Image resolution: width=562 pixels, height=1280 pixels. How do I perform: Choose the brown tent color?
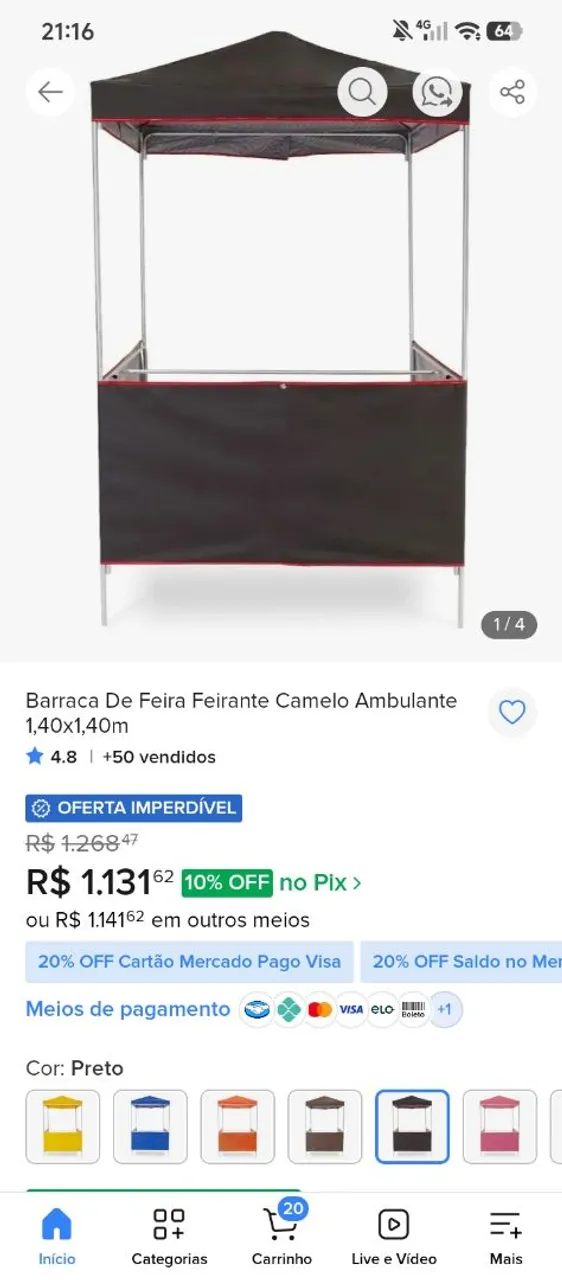coord(325,1127)
